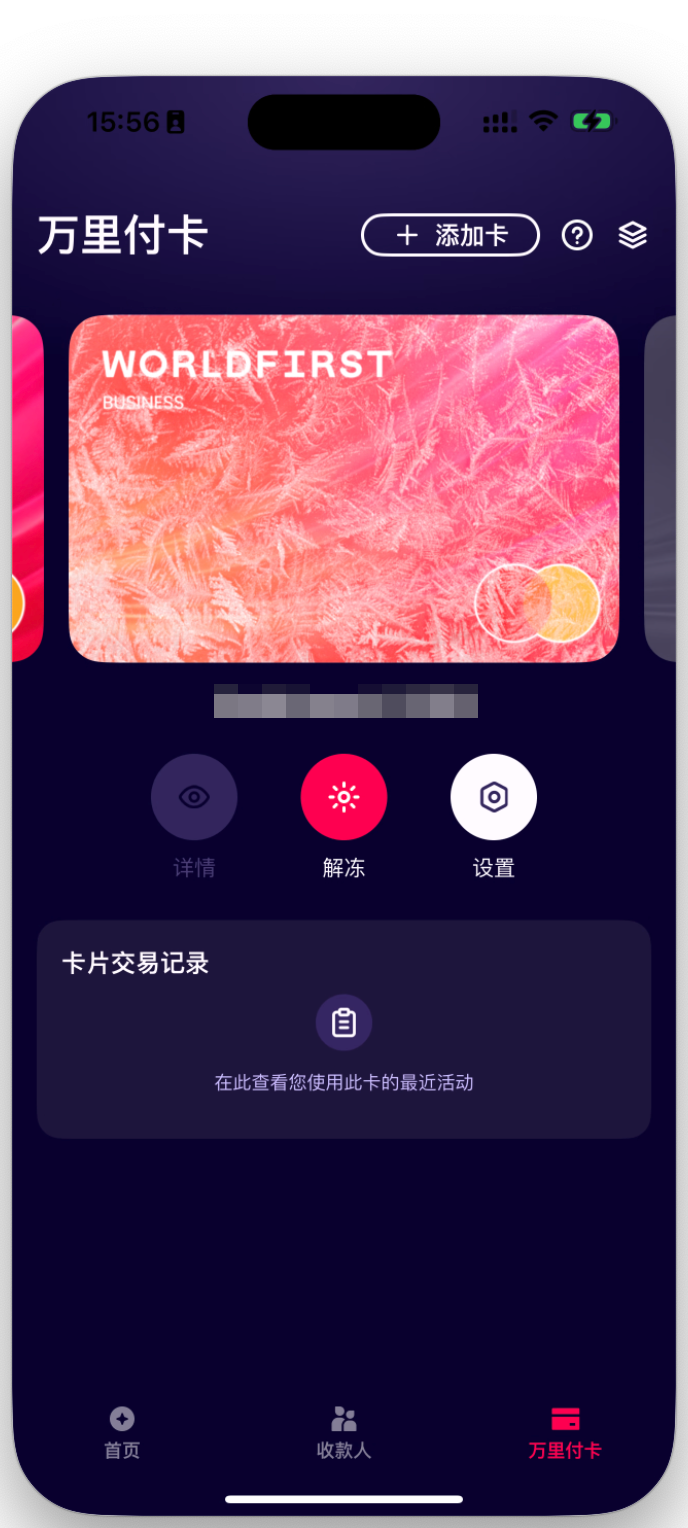The width and height of the screenshot is (688, 1528).
Task: Go to the 收款人 tab
Action: click(x=343, y=1432)
